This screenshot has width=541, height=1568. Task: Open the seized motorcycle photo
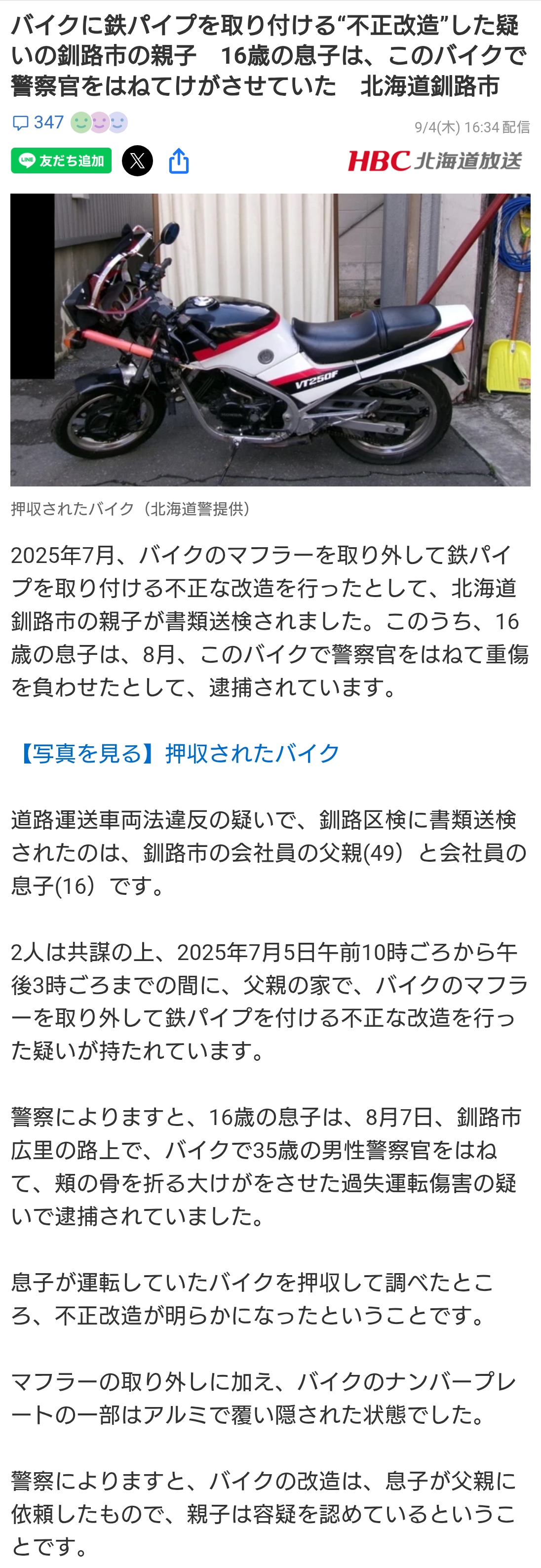270,340
